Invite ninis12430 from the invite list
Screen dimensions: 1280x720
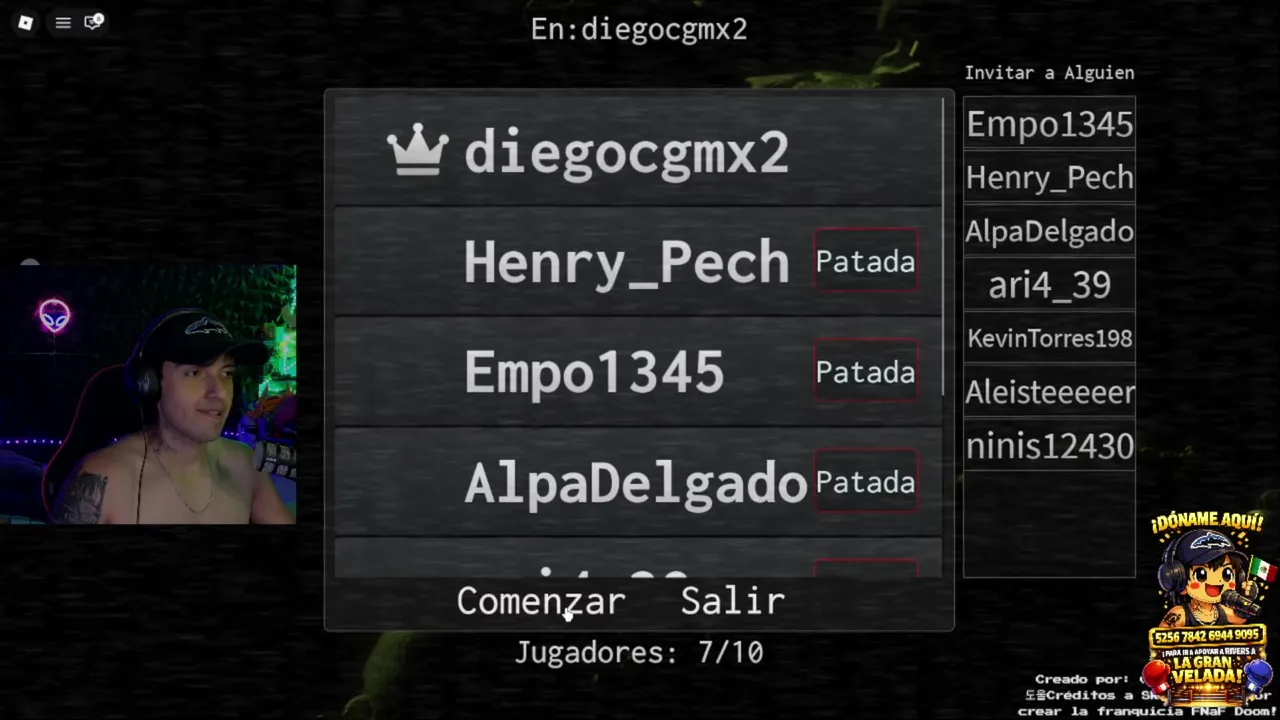tap(1049, 446)
